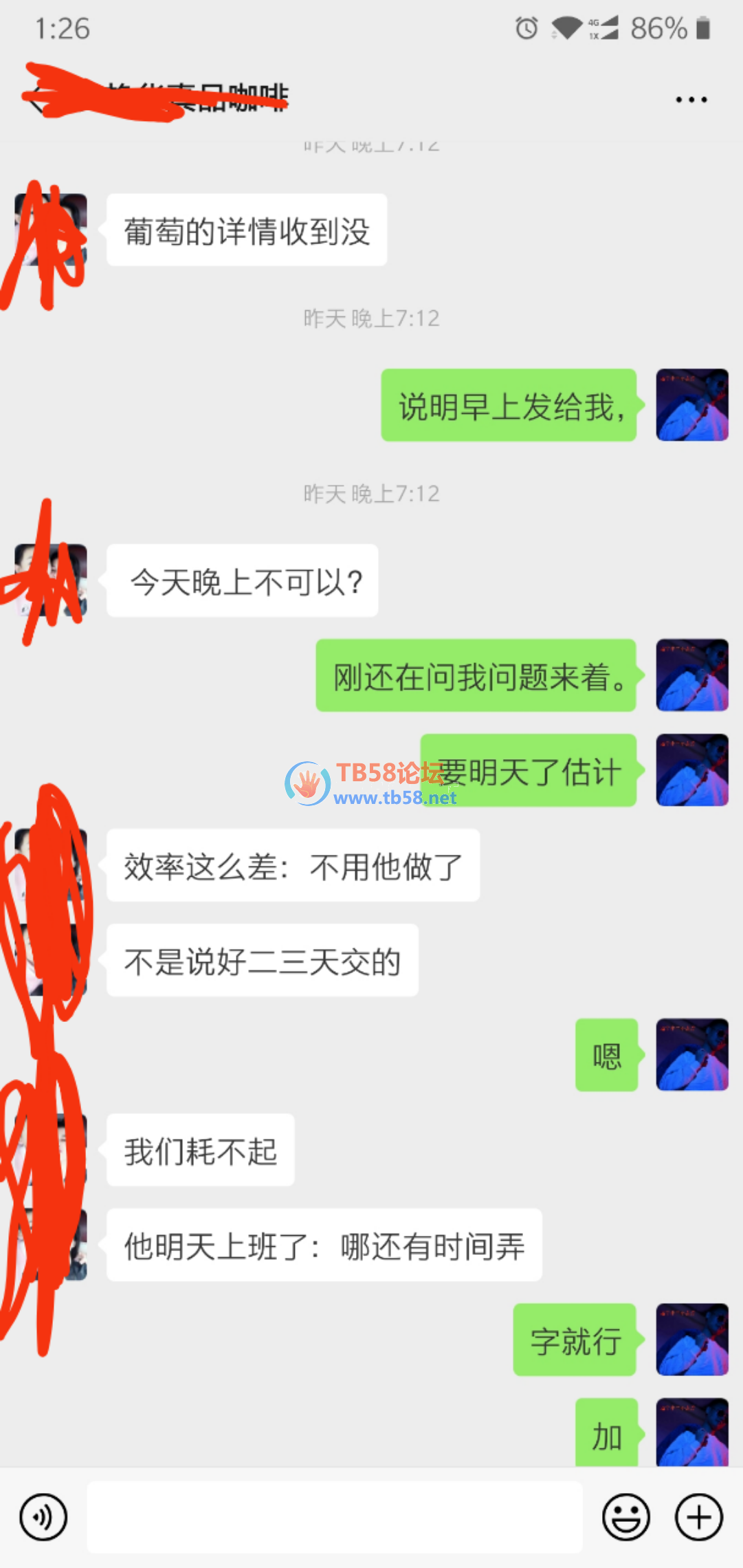Tap the TB58 hand logo watermark
The width and height of the screenshot is (743, 1568).
pyautogui.click(x=308, y=784)
